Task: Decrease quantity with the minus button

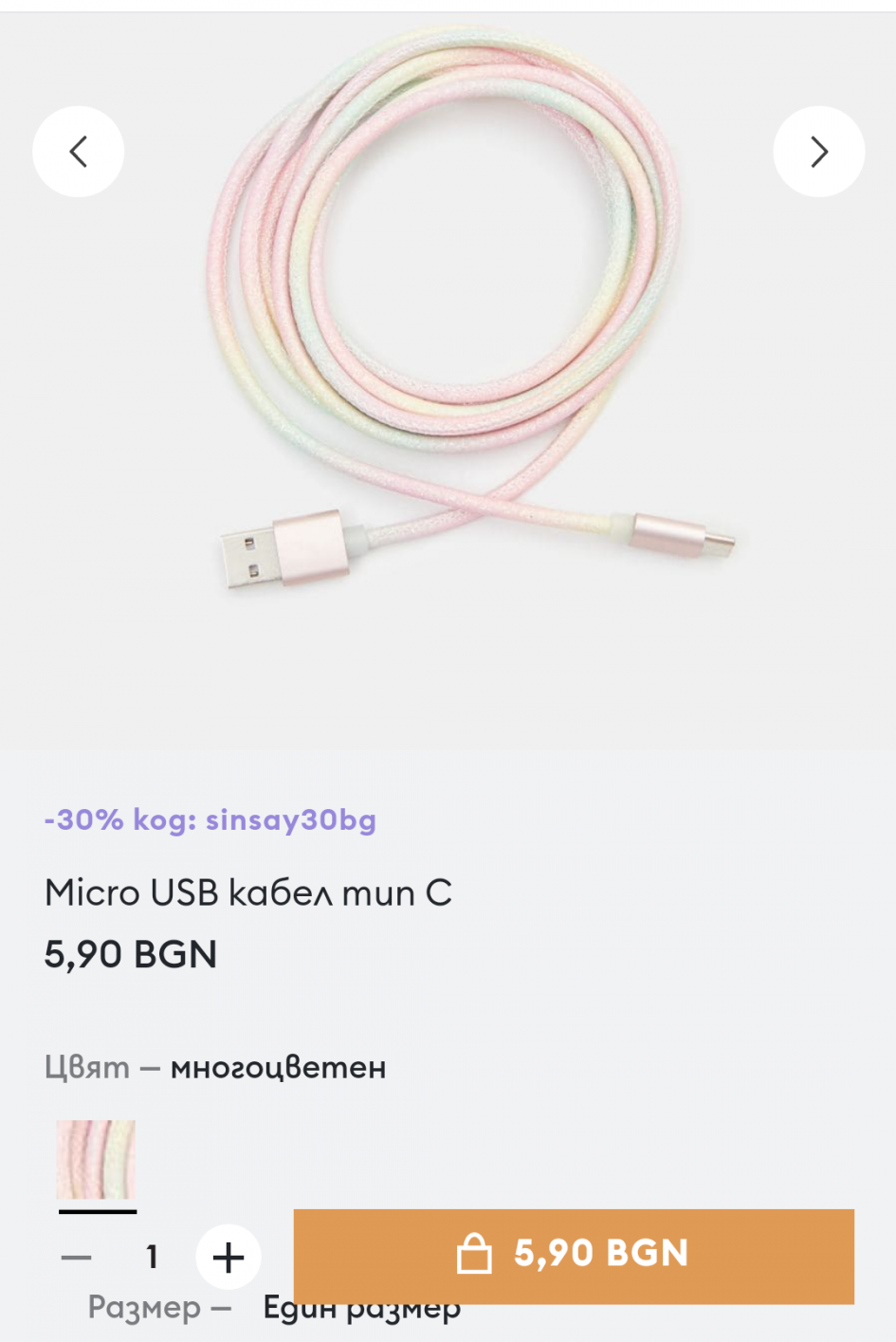Action: click(x=77, y=1258)
